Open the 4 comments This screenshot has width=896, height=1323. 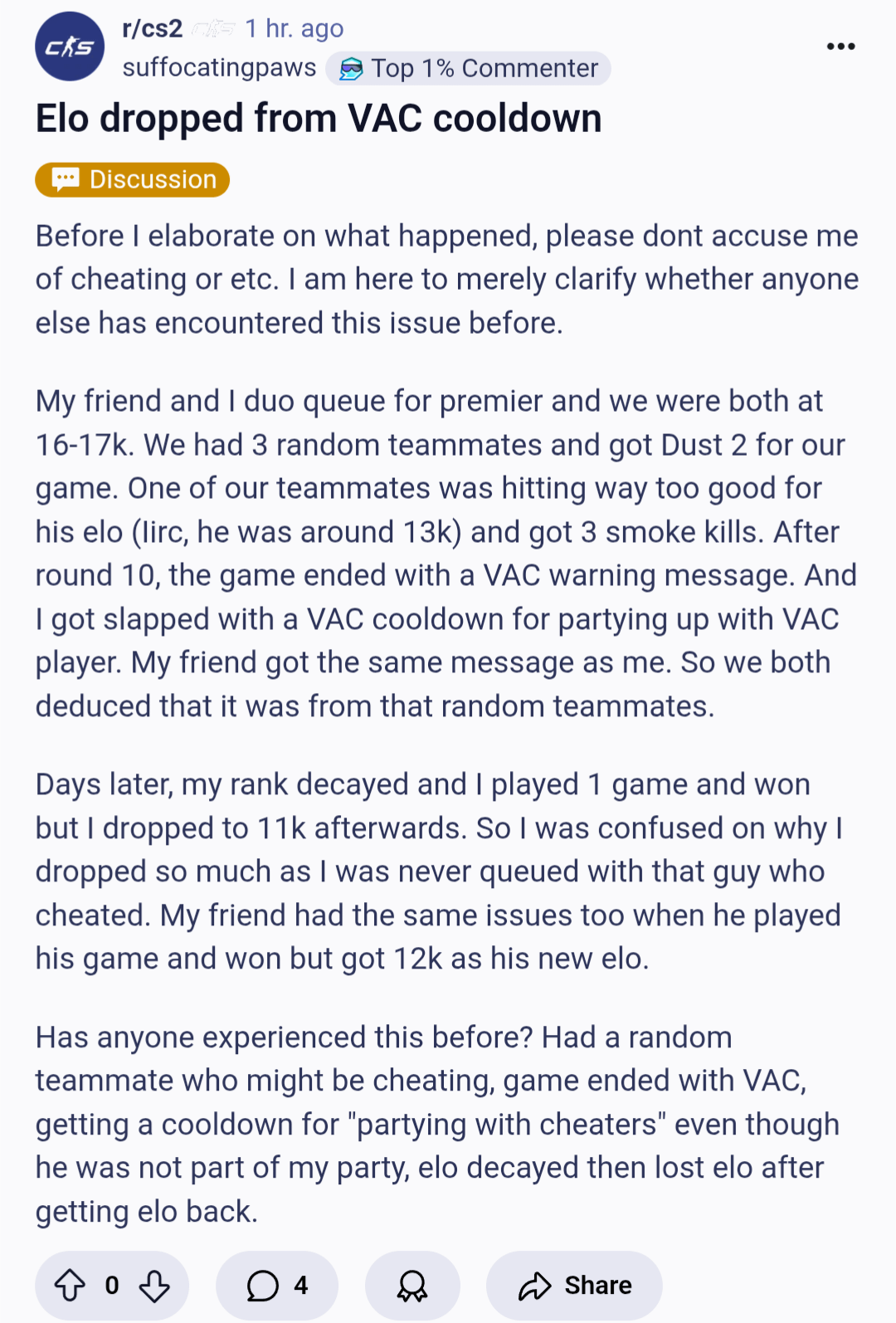(x=277, y=1286)
